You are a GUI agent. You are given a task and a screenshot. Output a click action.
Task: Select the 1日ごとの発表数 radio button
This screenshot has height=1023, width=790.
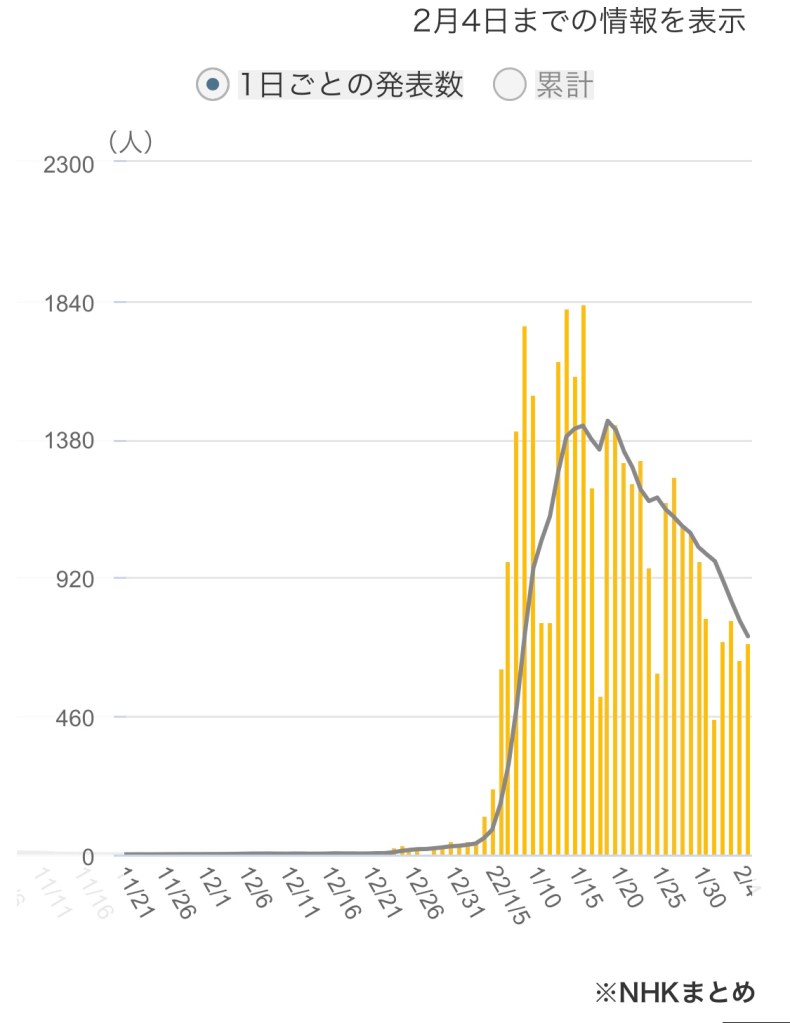coord(212,86)
